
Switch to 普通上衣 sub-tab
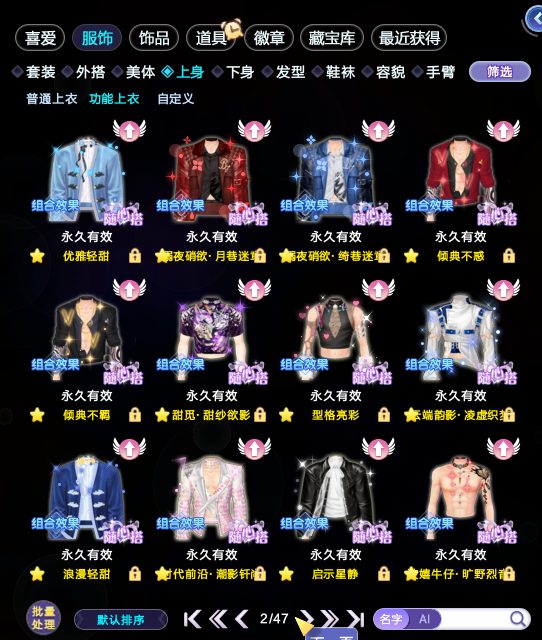[x=51, y=99]
